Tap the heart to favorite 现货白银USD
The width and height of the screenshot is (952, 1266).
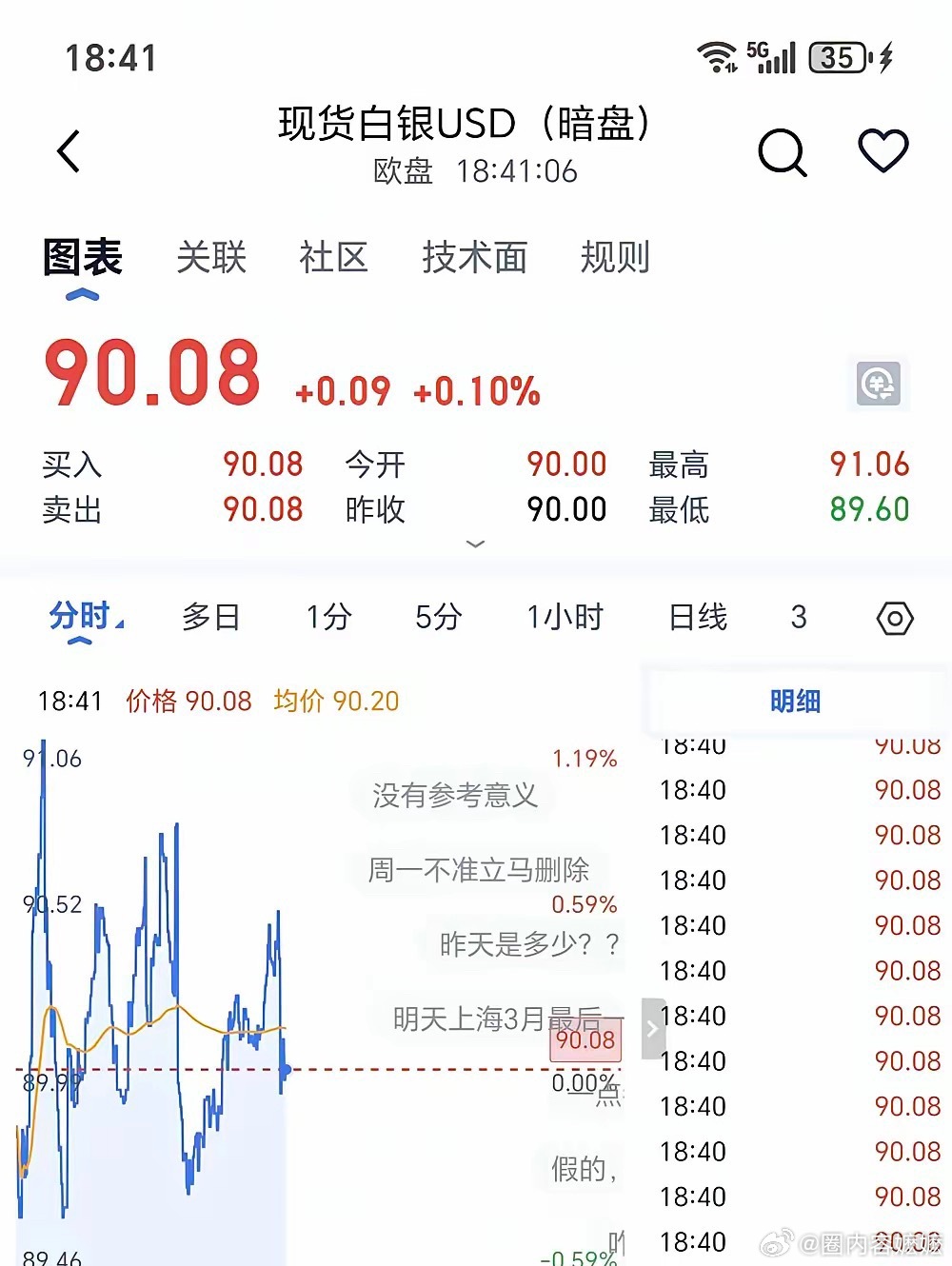[x=882, y=148]
